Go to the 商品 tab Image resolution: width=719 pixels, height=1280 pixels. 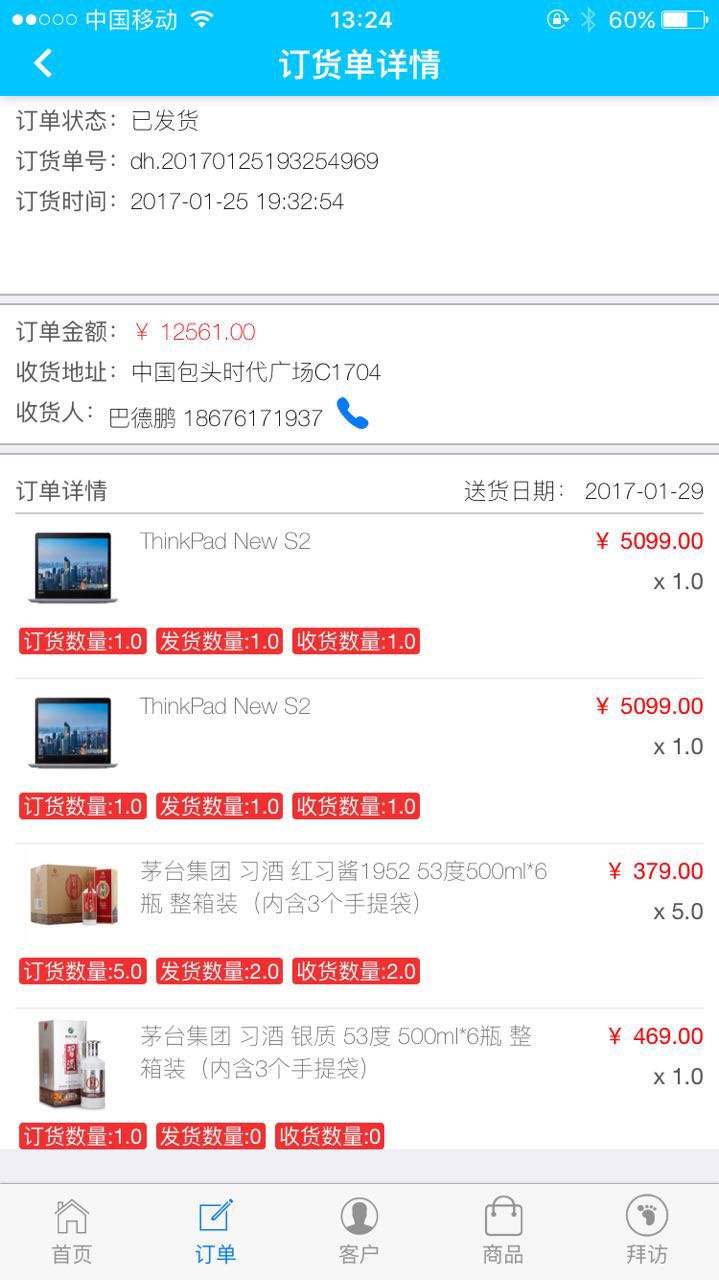[x=503, y=1232]
